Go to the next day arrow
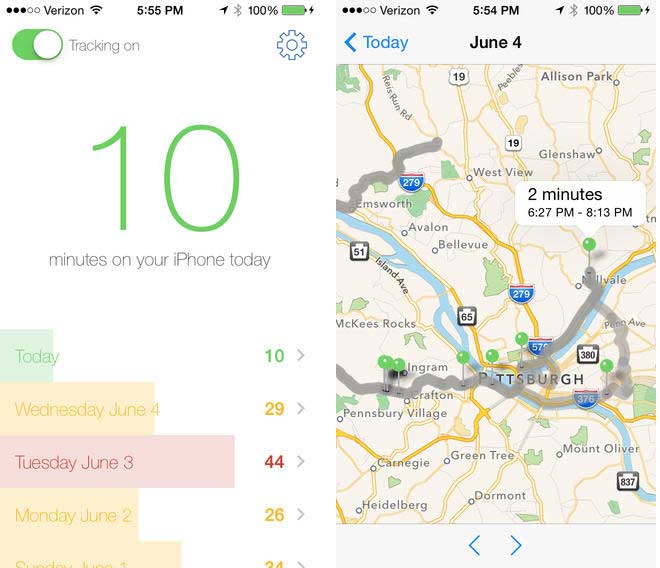 [x=516, y=545]
